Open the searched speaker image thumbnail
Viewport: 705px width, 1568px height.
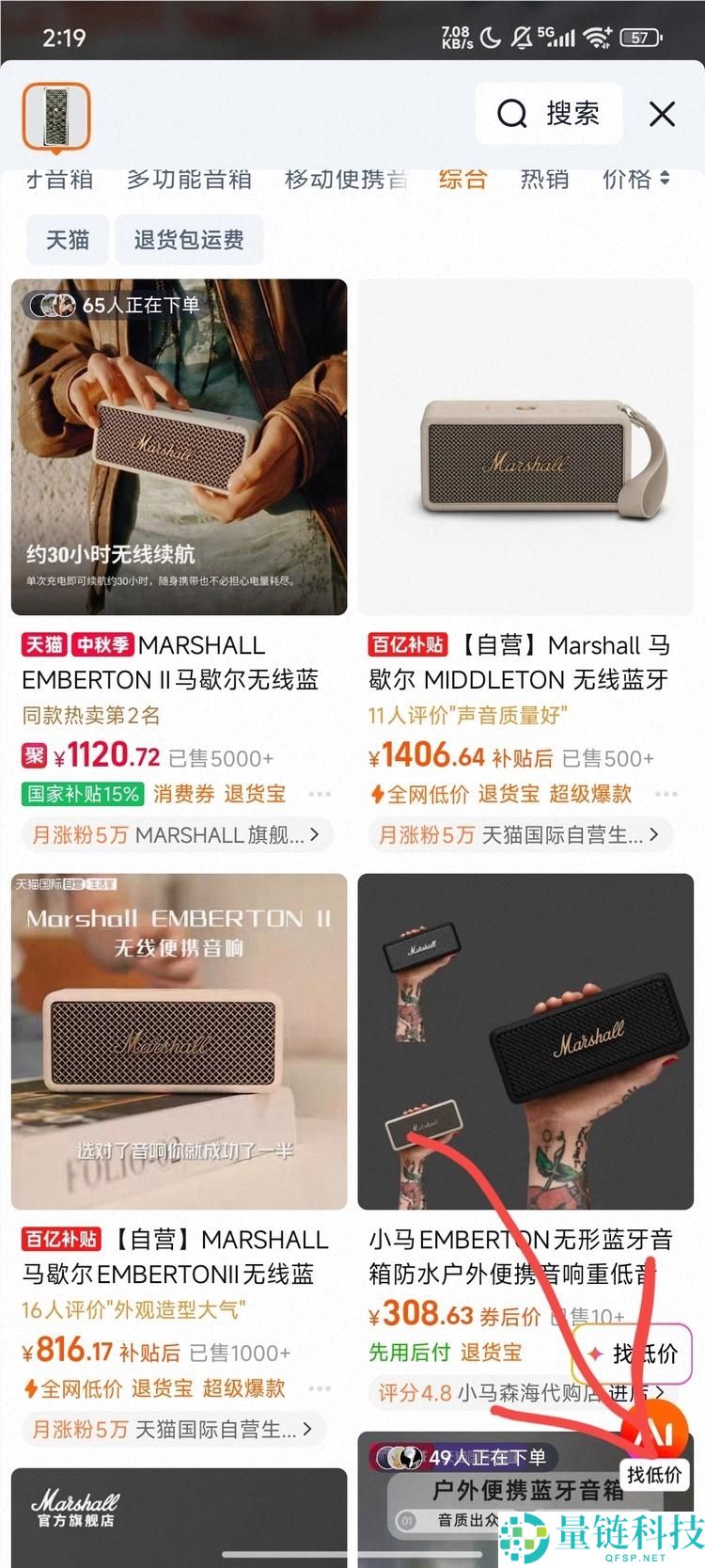click(56, 117)
